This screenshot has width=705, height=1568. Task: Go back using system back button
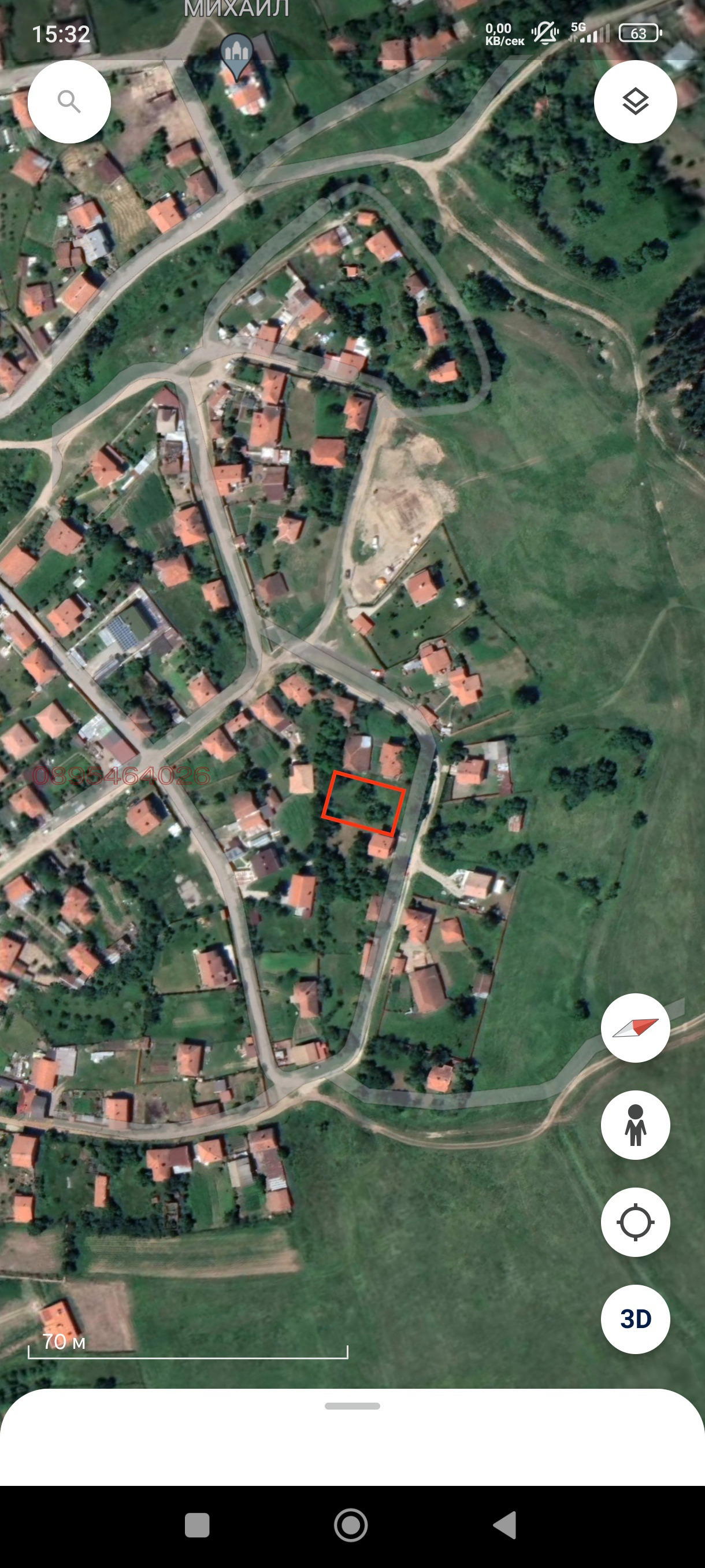point(505,1525)
